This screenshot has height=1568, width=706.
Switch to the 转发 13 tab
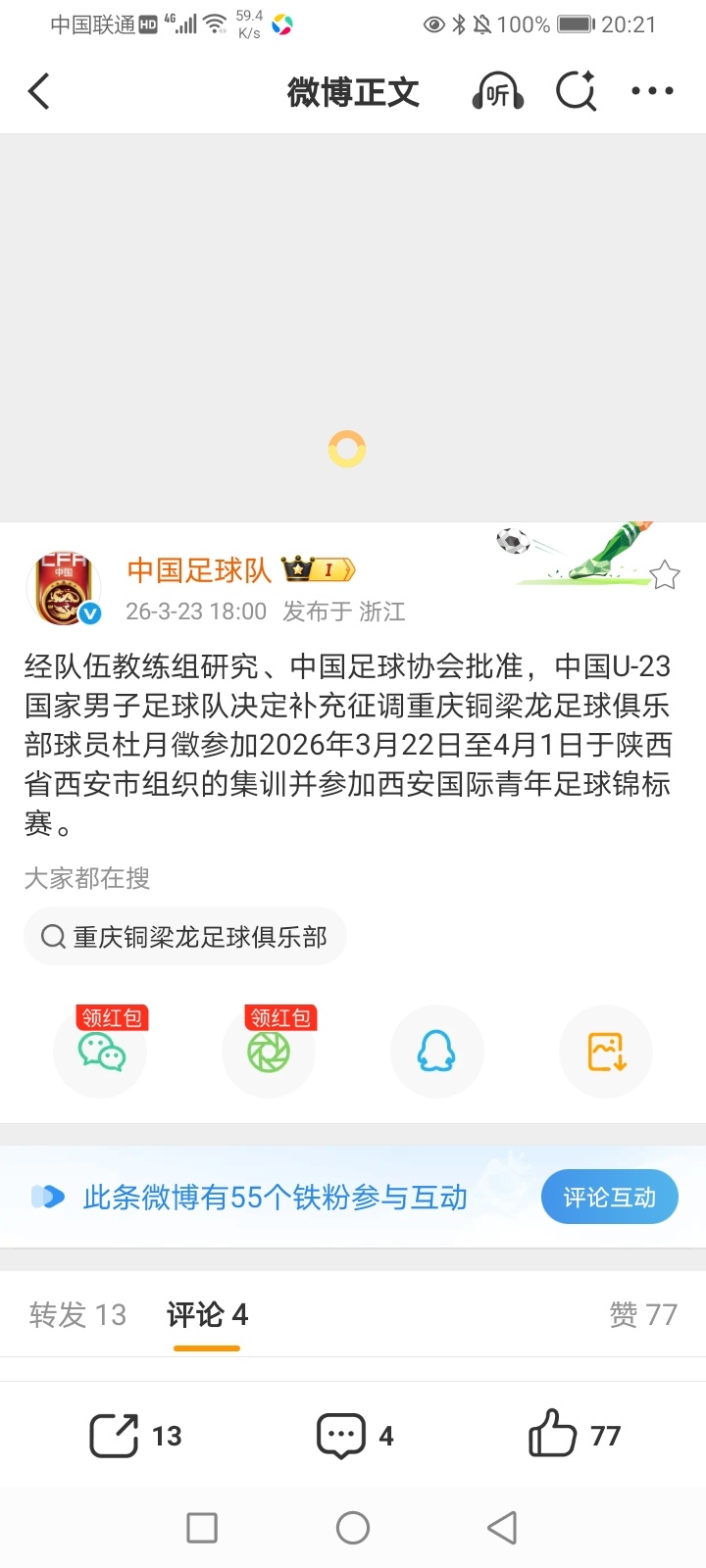pyautogui.click(x=76, y=1313)
